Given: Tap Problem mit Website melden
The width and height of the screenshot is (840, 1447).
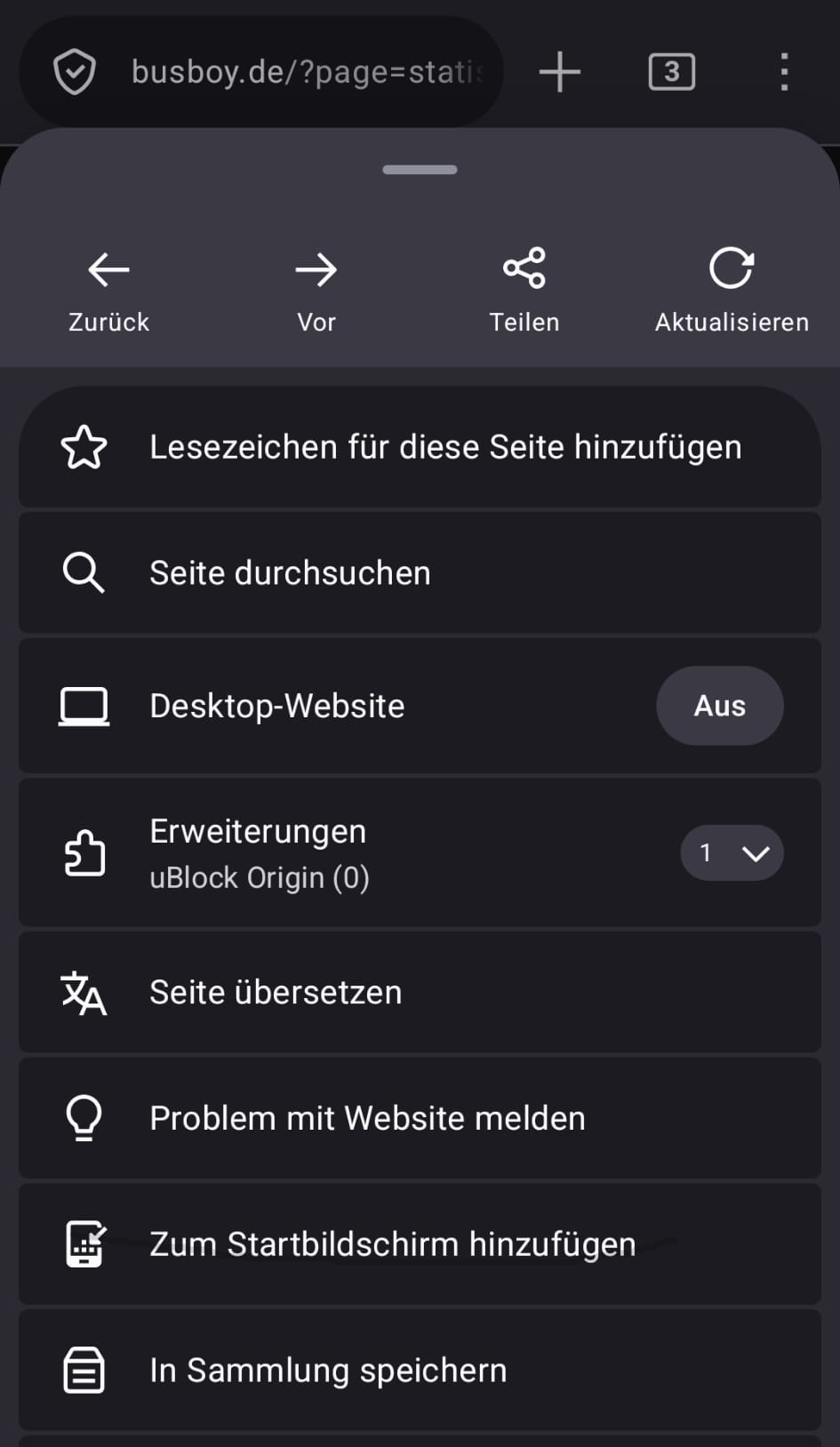Looking at the screenshot, I should click(x=367, y=1118).
